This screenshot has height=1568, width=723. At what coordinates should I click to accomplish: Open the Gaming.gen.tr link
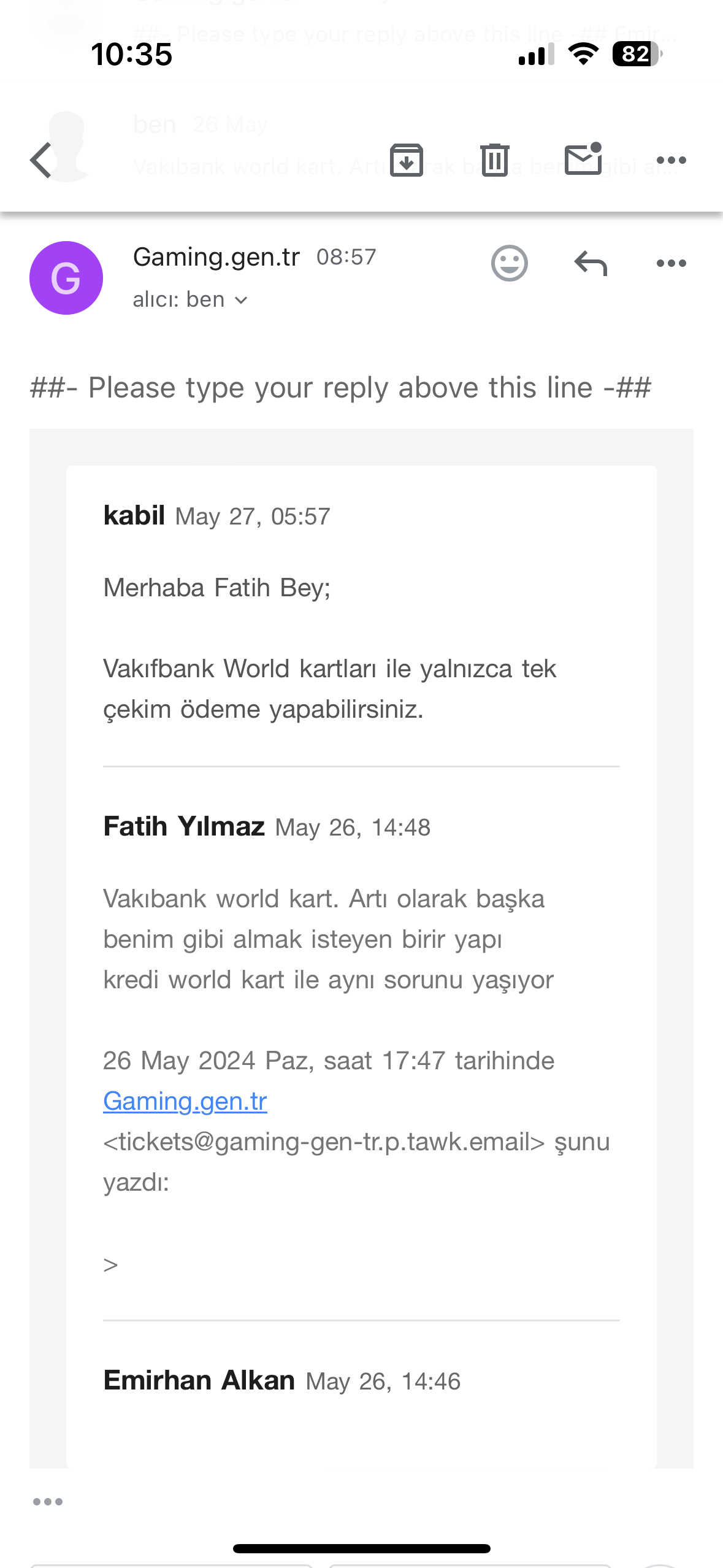pyautogui.click(x=185, y=1101)
